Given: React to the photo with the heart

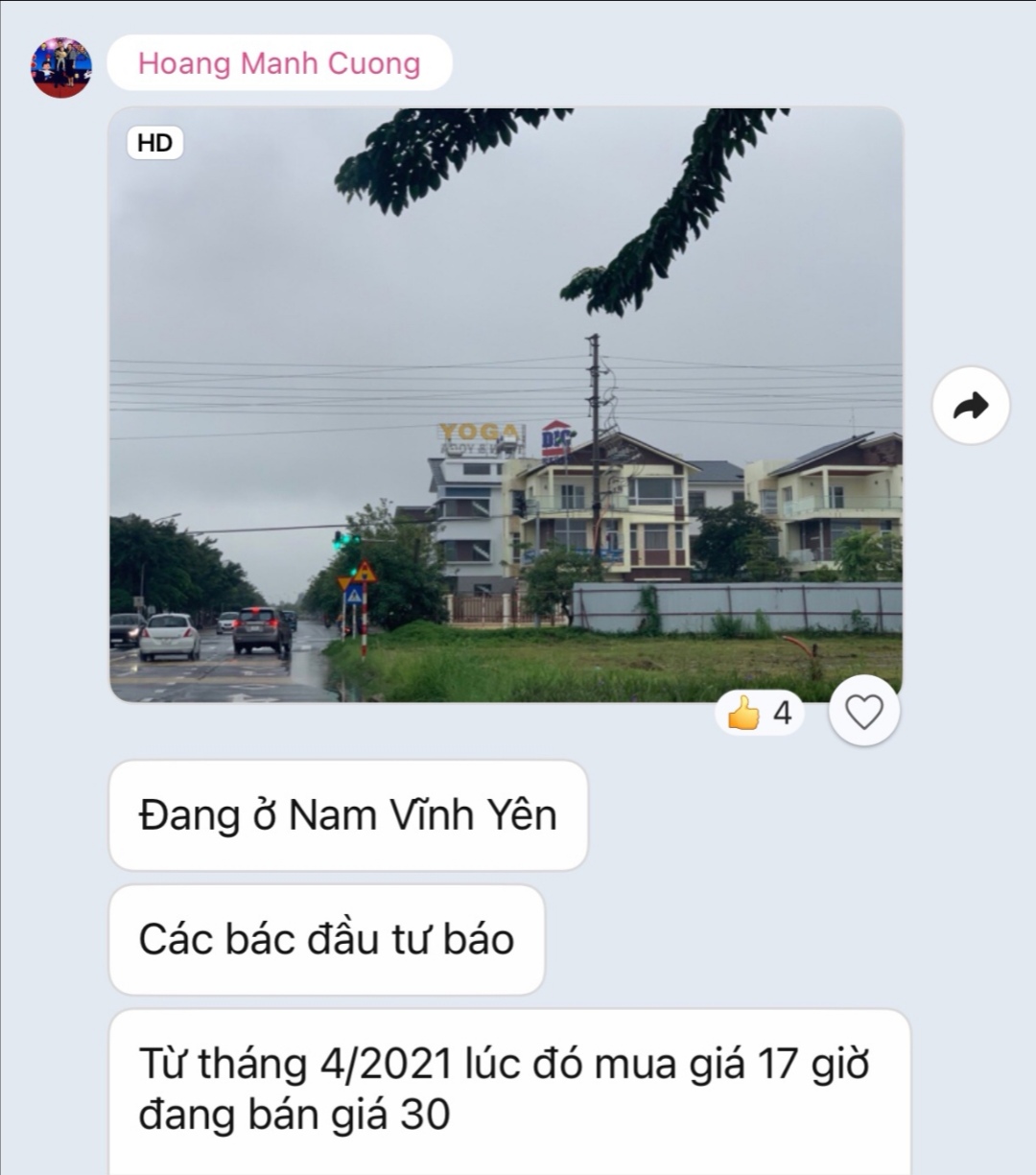Looking at the screenshot, I should [x=863, y=712].
